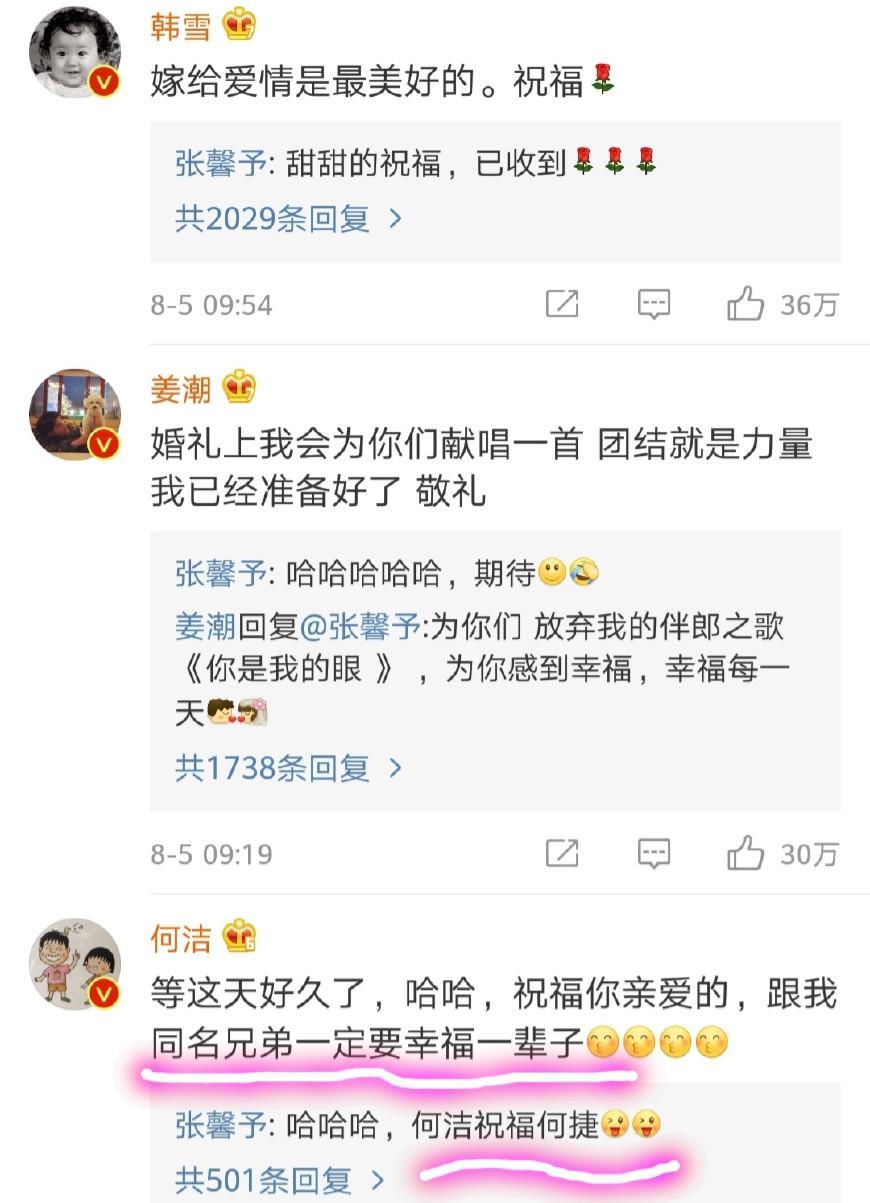Expand the 共501条回复 replies
The image size is (870, 1203).
pos(279,1180)
